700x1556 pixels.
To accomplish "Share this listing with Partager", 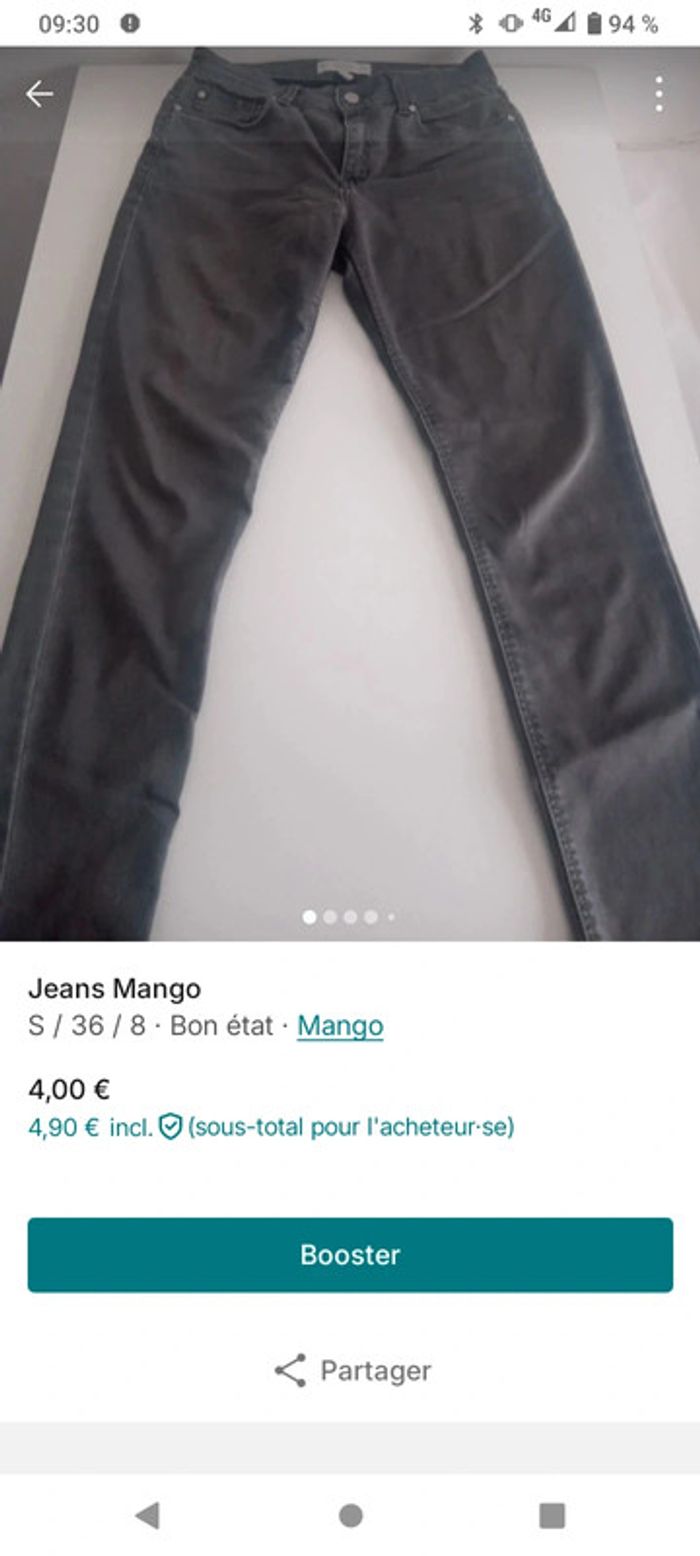I will coord(352,1370).
